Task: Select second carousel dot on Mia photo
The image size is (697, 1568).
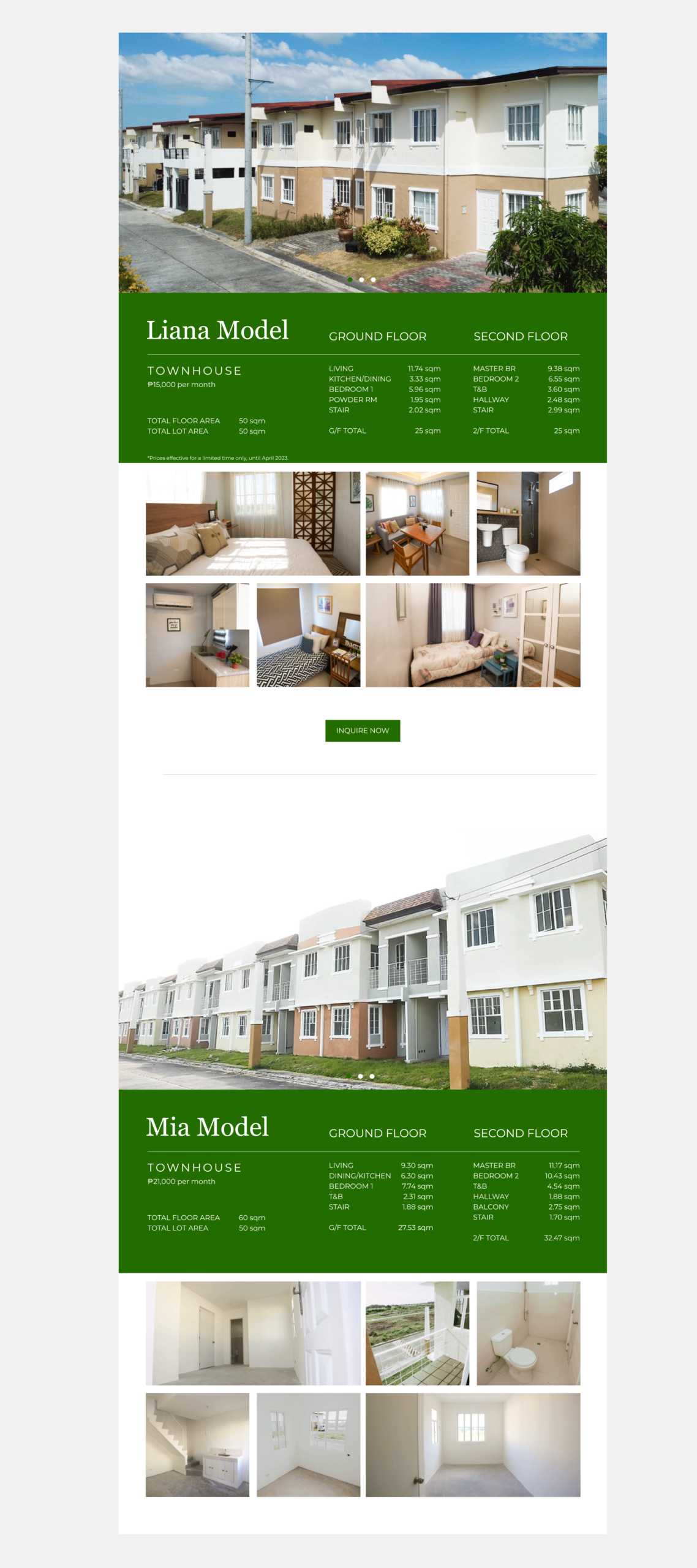Action: click(x=360, y=1076)
